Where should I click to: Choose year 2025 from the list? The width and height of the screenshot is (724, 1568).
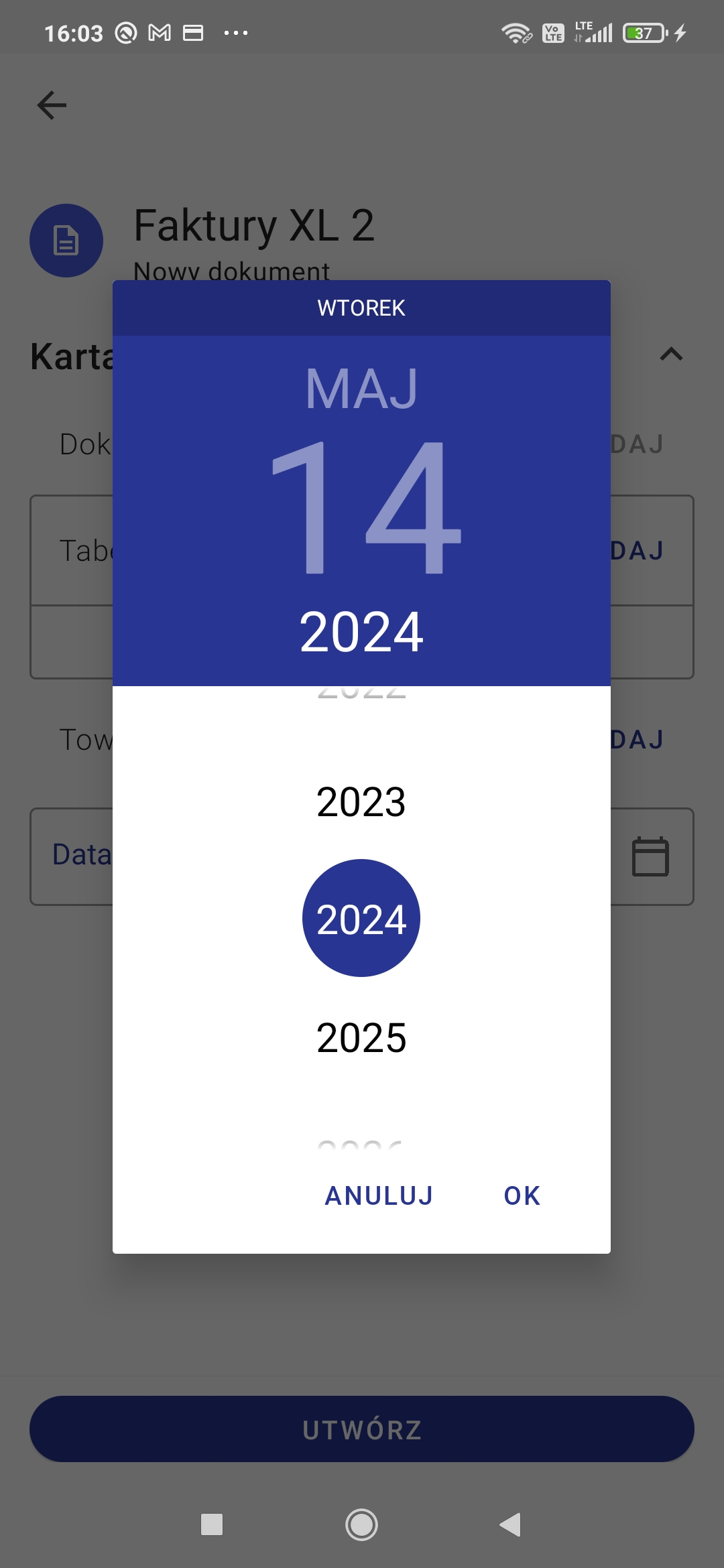coord(361,1037)
